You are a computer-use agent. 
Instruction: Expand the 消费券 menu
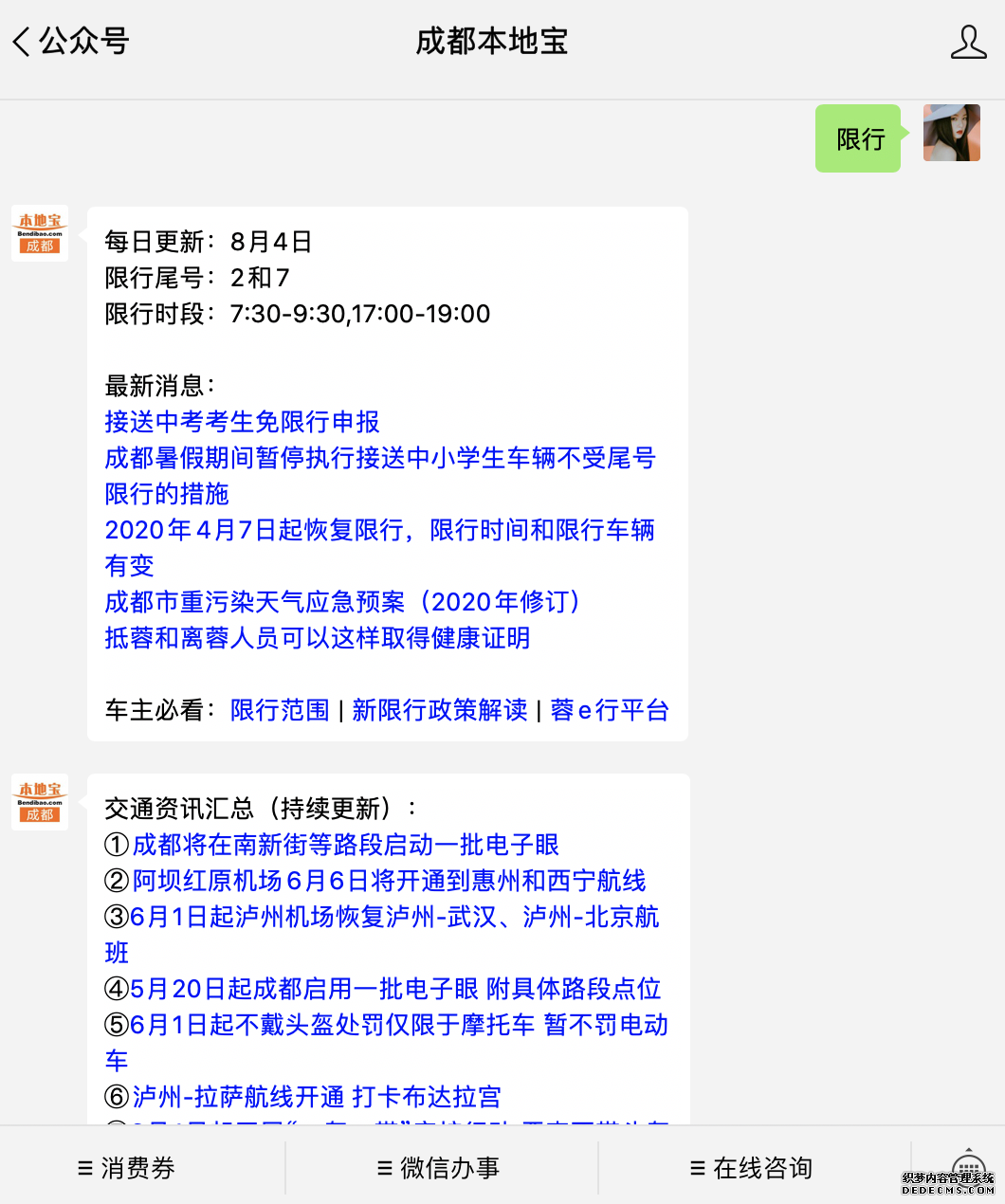tap(127, 1168)
